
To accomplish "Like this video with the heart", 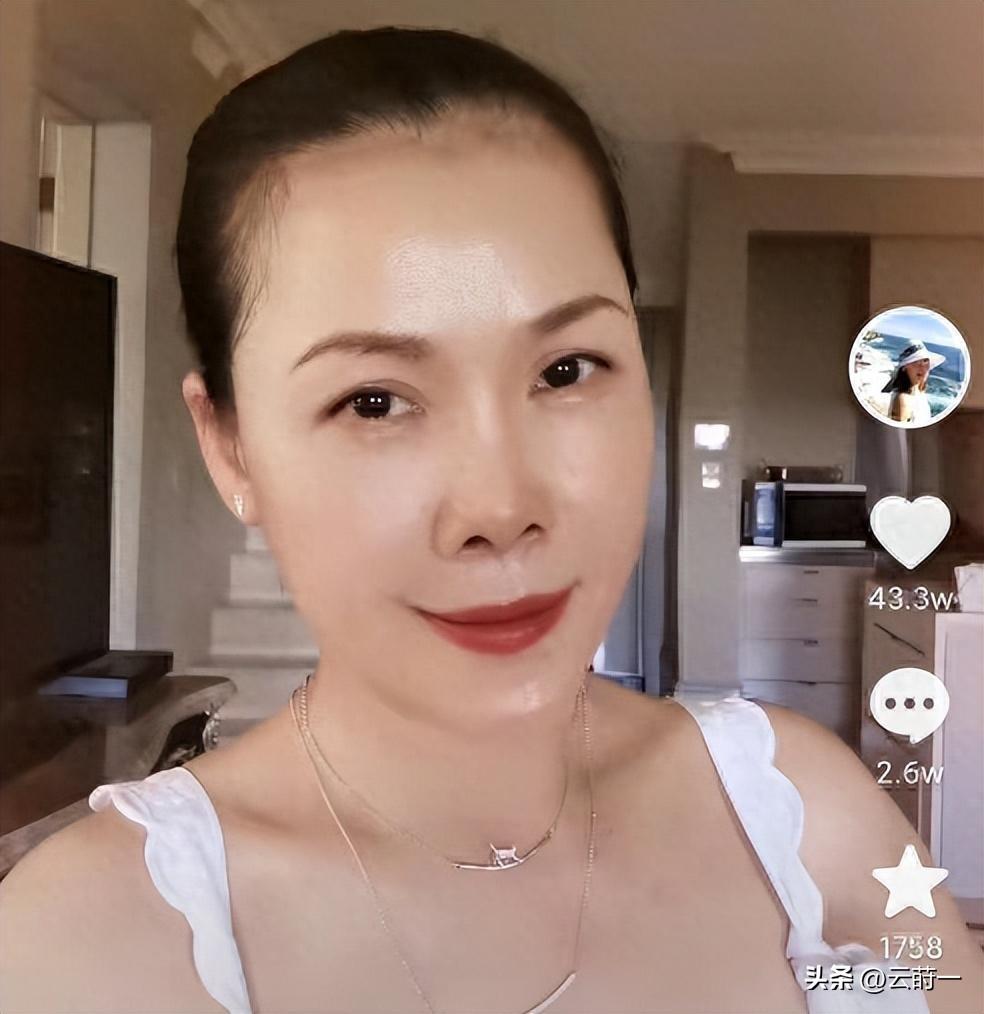I will 909,531.
